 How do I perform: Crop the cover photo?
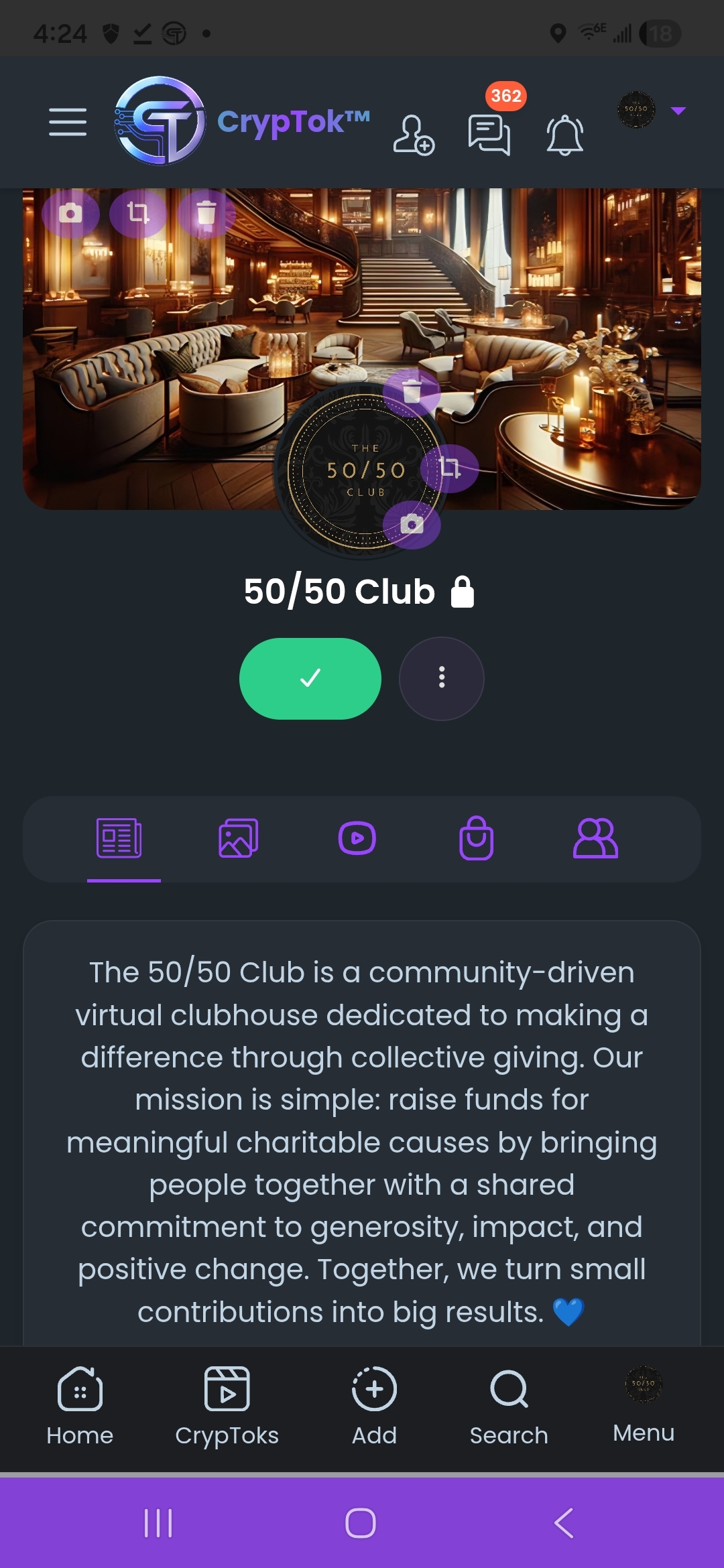click(x=138, y=213)
